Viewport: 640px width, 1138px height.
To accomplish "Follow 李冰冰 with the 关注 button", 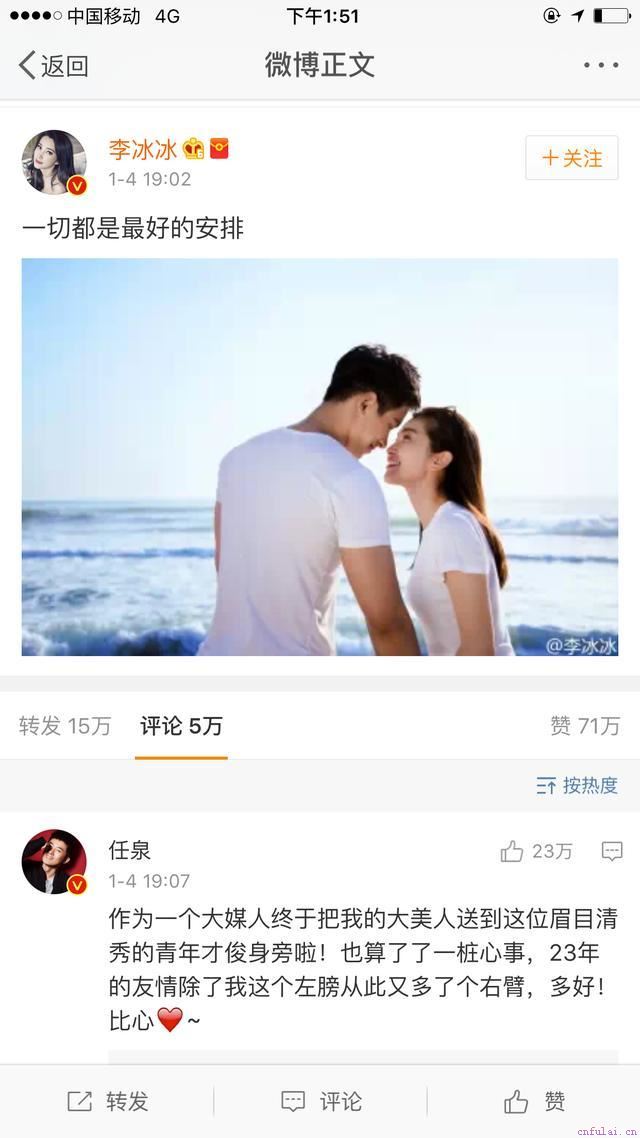I will click(572, 158).
